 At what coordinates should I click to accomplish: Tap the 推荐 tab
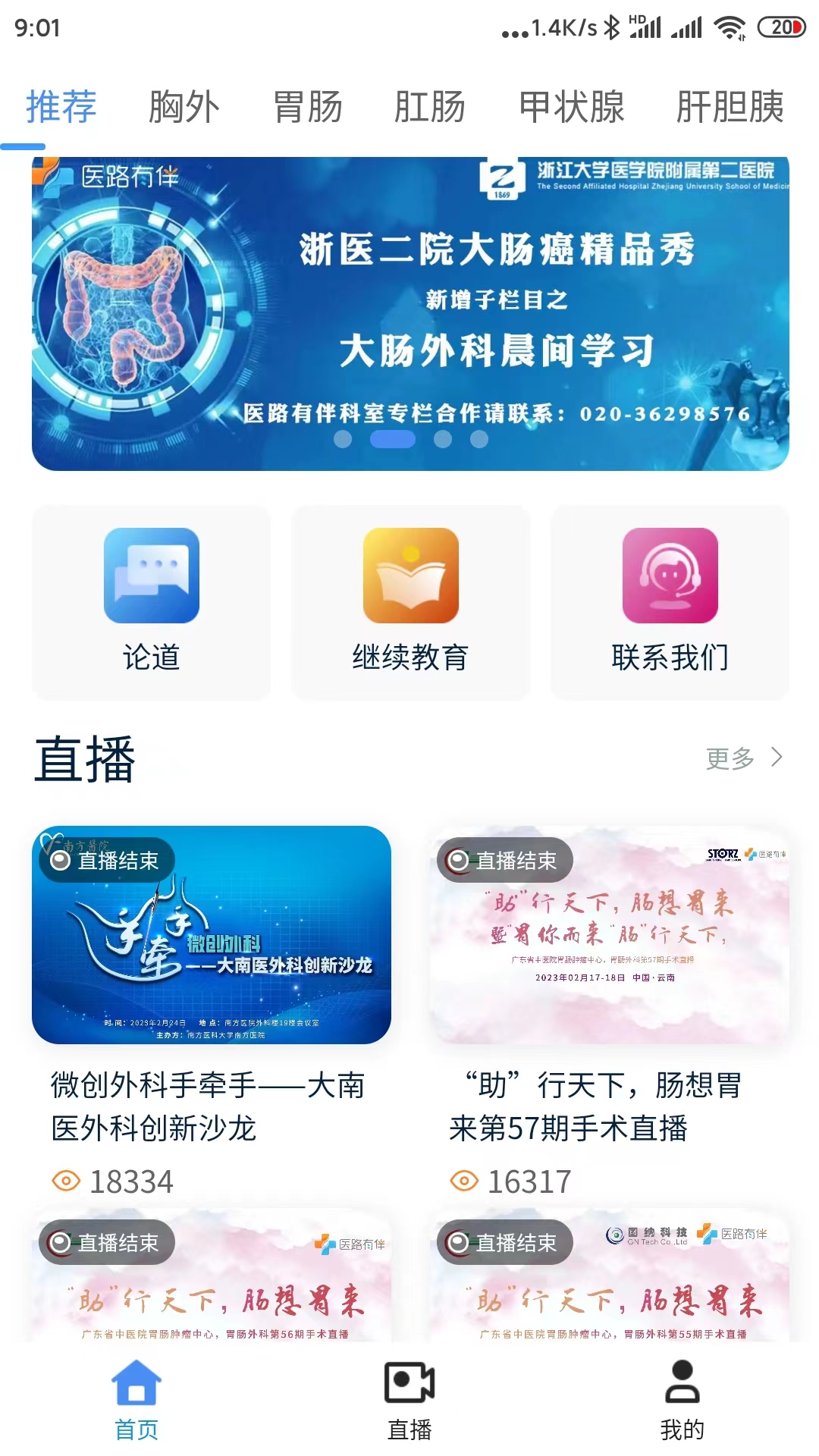61,107
